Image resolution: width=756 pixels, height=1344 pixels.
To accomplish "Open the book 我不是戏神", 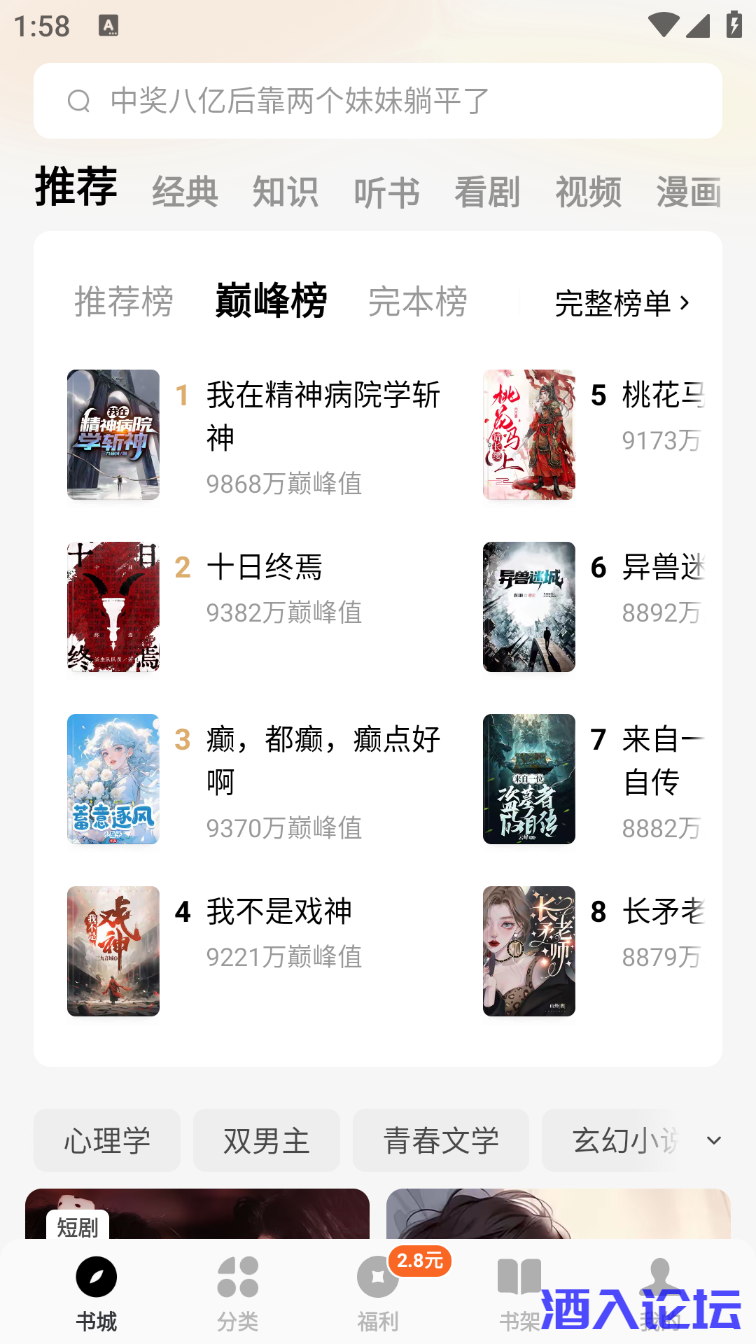I will click(279, 911).
